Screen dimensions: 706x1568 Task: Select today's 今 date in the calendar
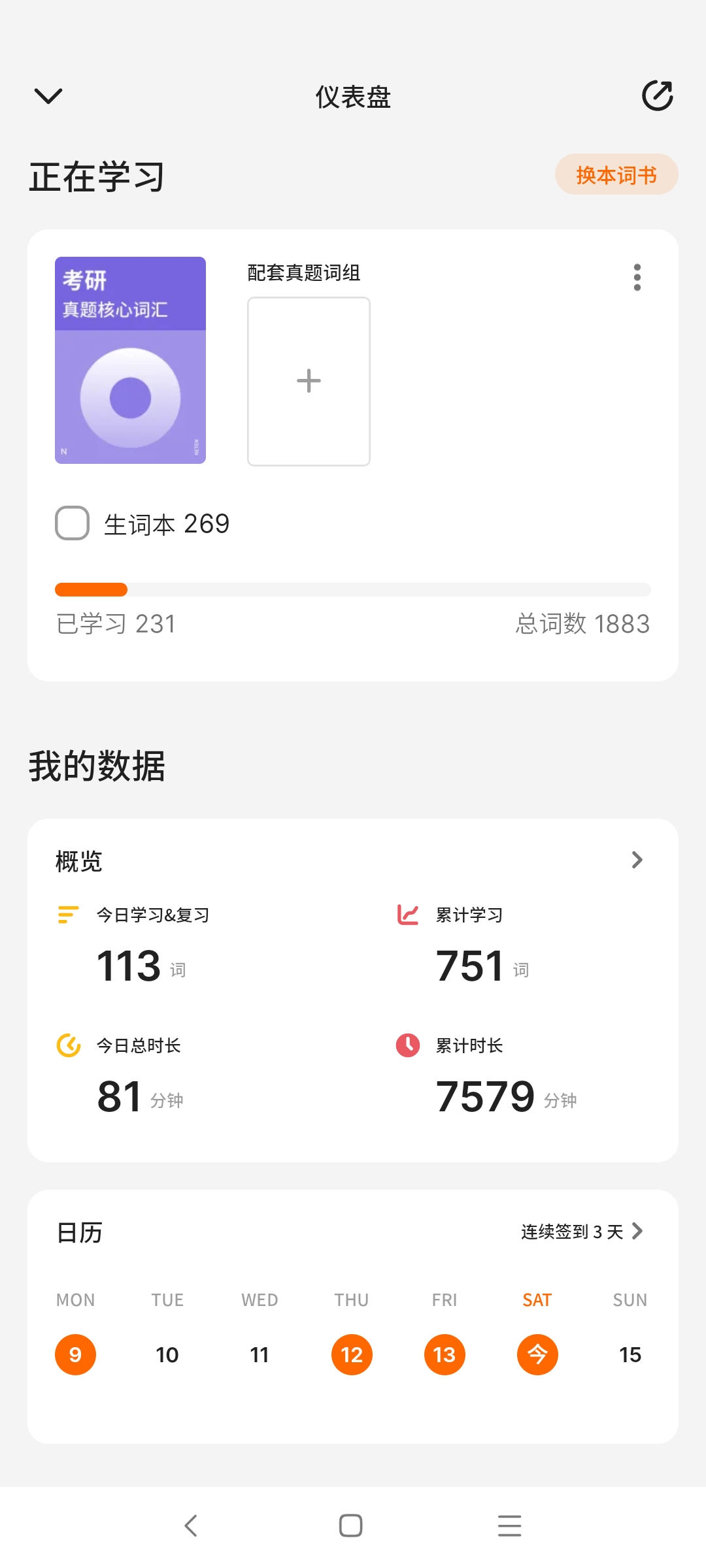point(537,1354)
